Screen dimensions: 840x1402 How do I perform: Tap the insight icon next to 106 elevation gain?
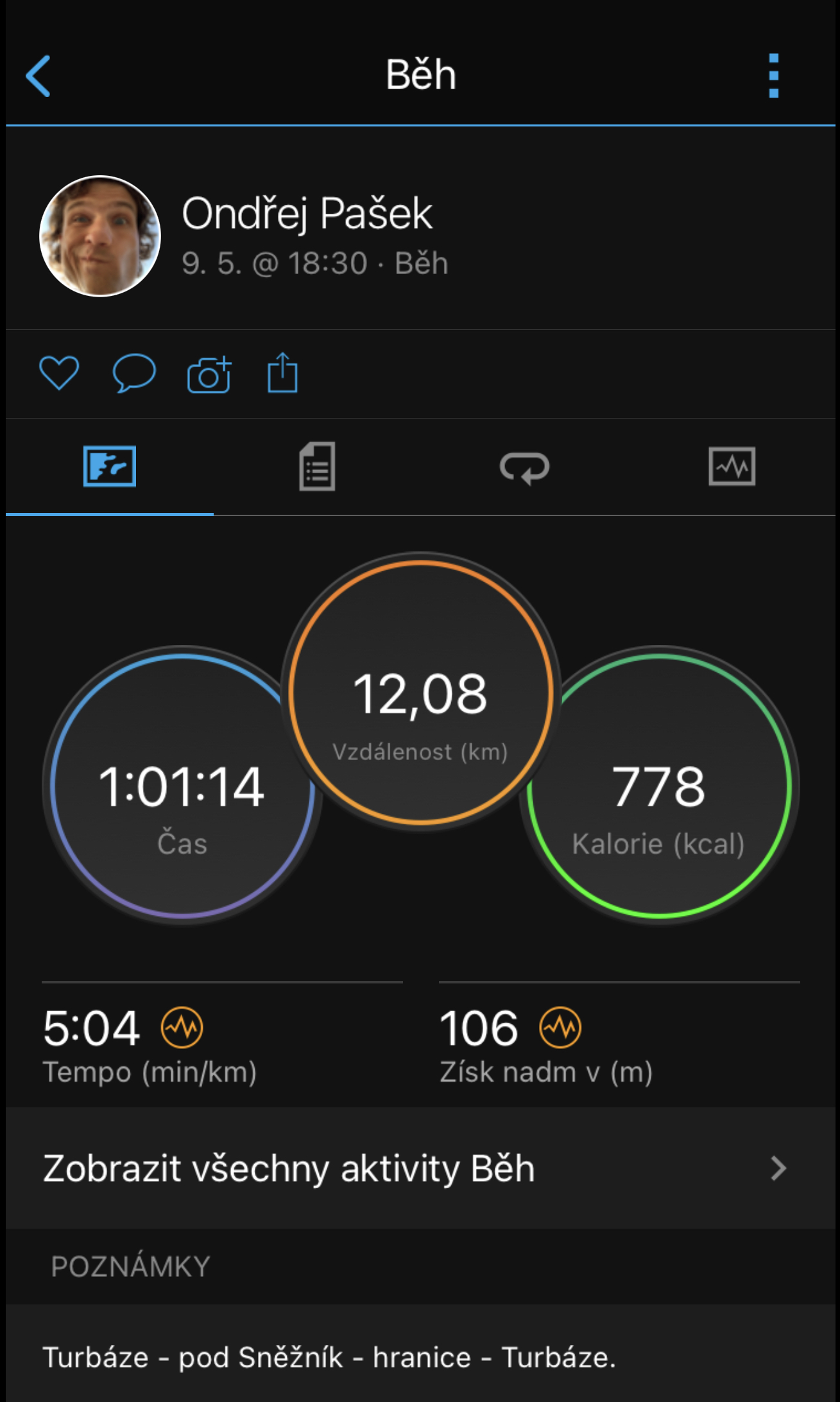pos(560,1028)
